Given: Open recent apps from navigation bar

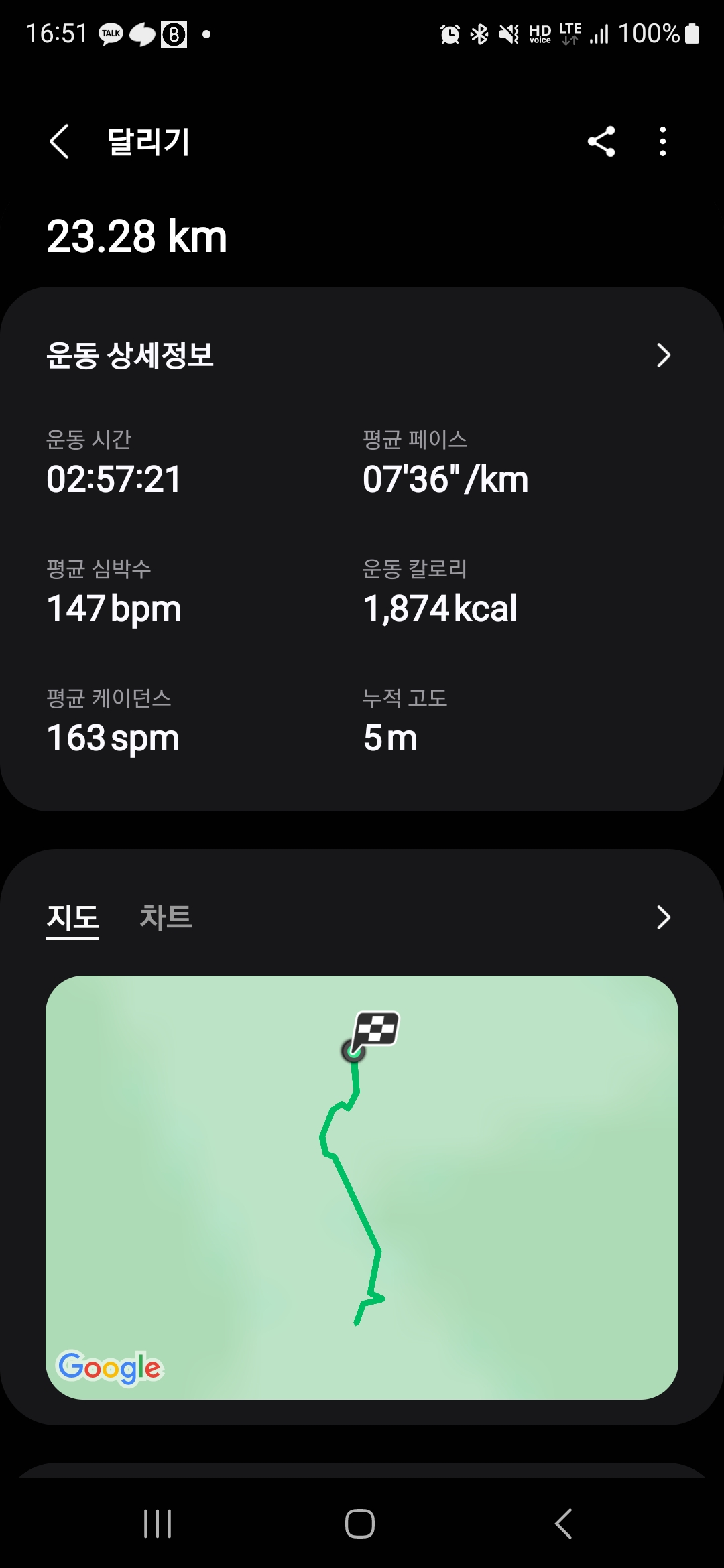Looking at the screenshot, I should [x=158, y=1524].
